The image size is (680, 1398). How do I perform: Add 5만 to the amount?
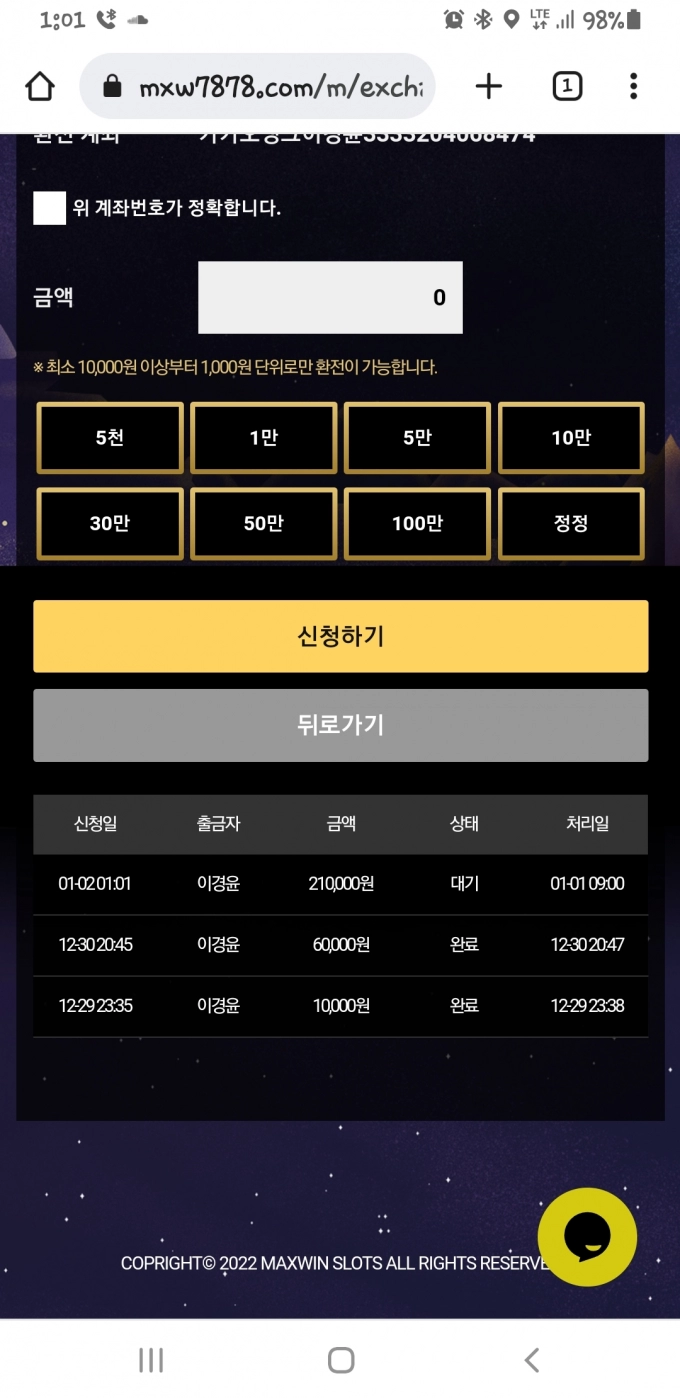(x=417, y=438)
